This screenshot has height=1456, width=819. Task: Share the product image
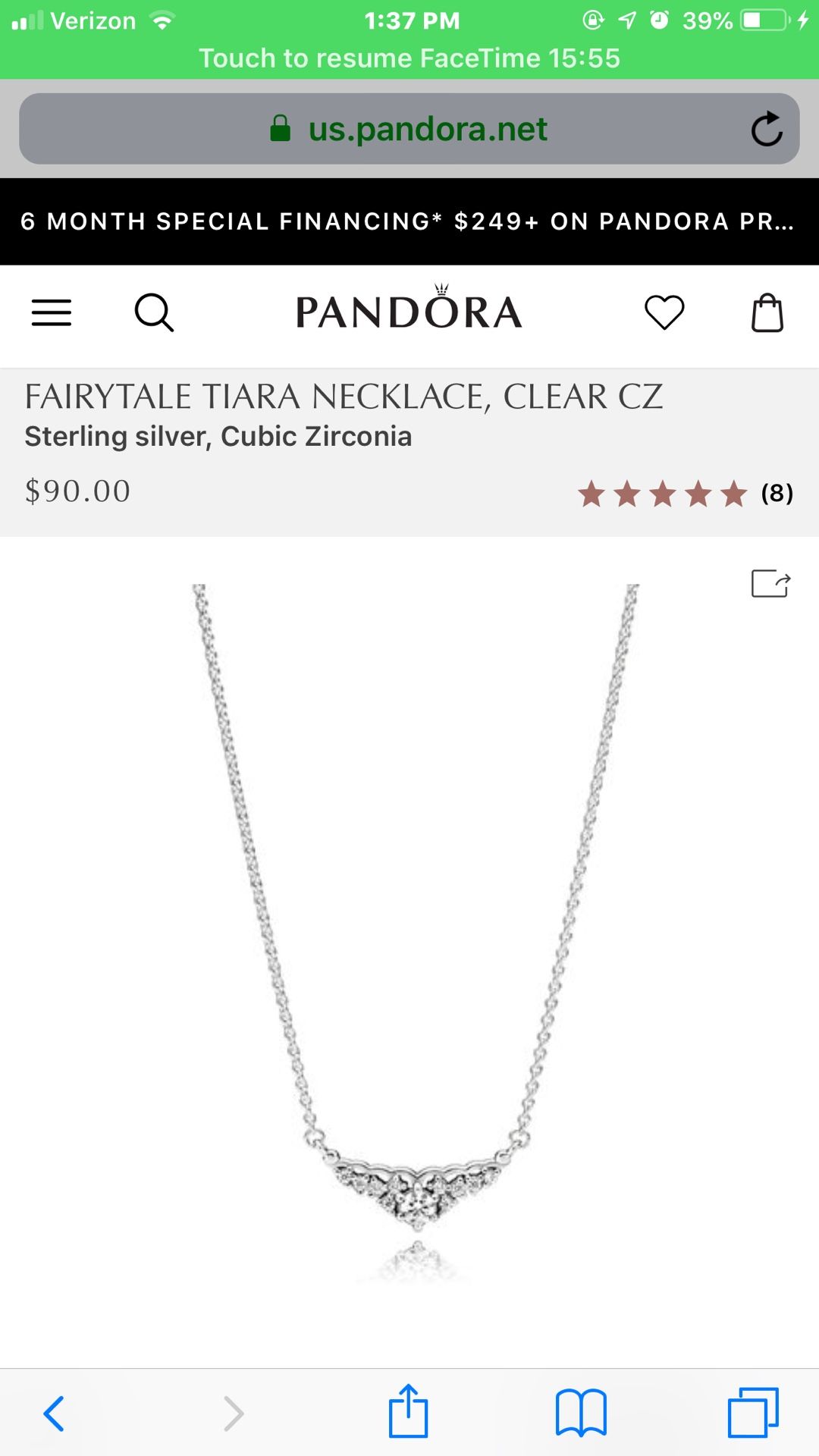tap(770, 584)
